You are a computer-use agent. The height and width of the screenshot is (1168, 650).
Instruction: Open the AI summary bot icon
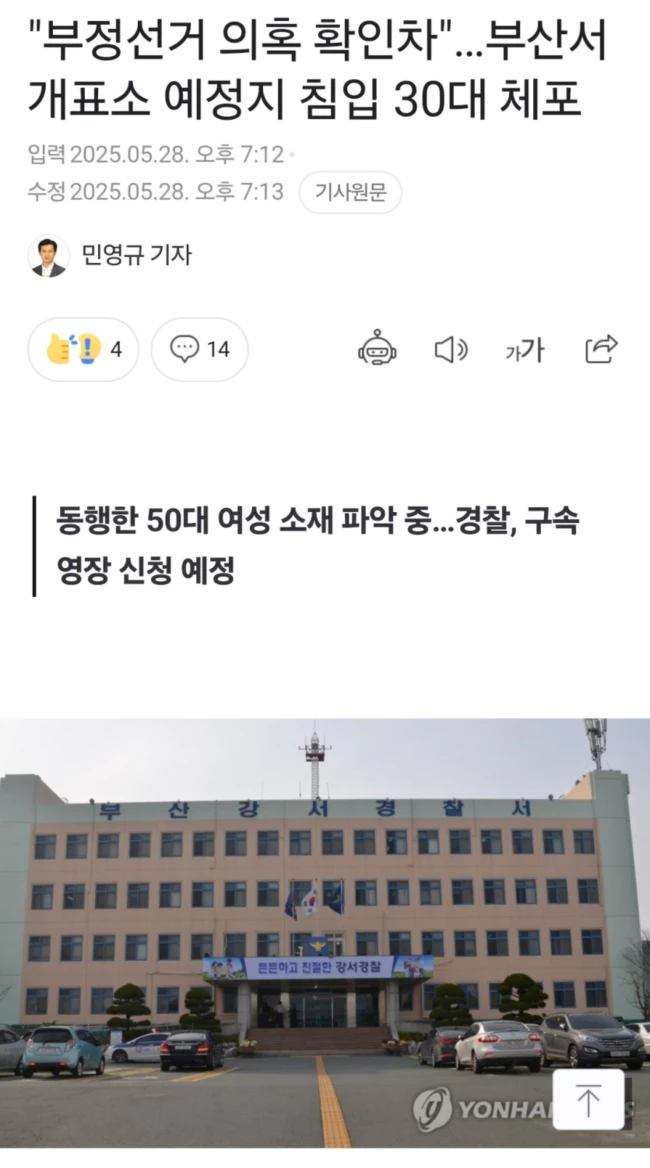(377, 349)
